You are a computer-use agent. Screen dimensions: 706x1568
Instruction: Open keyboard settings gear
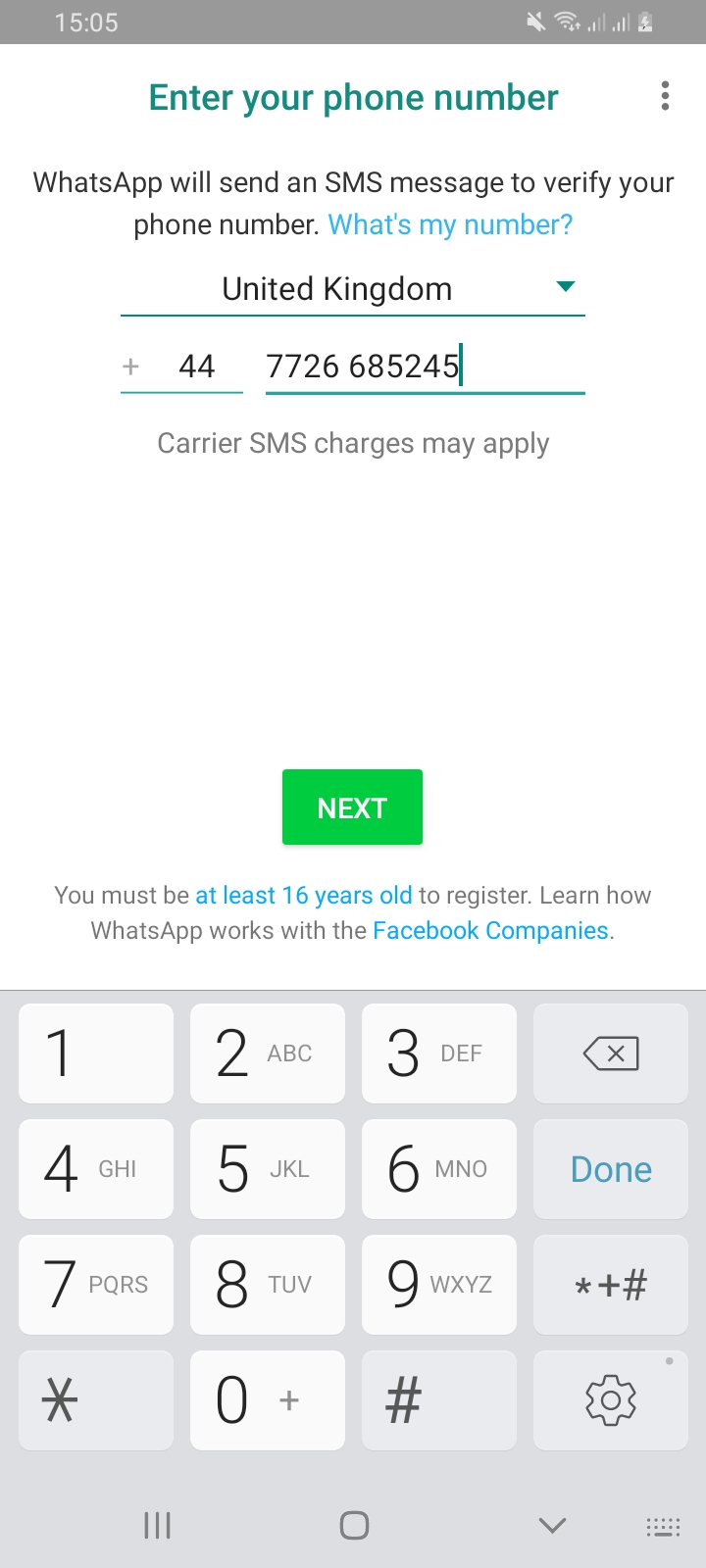[611, 1400]
